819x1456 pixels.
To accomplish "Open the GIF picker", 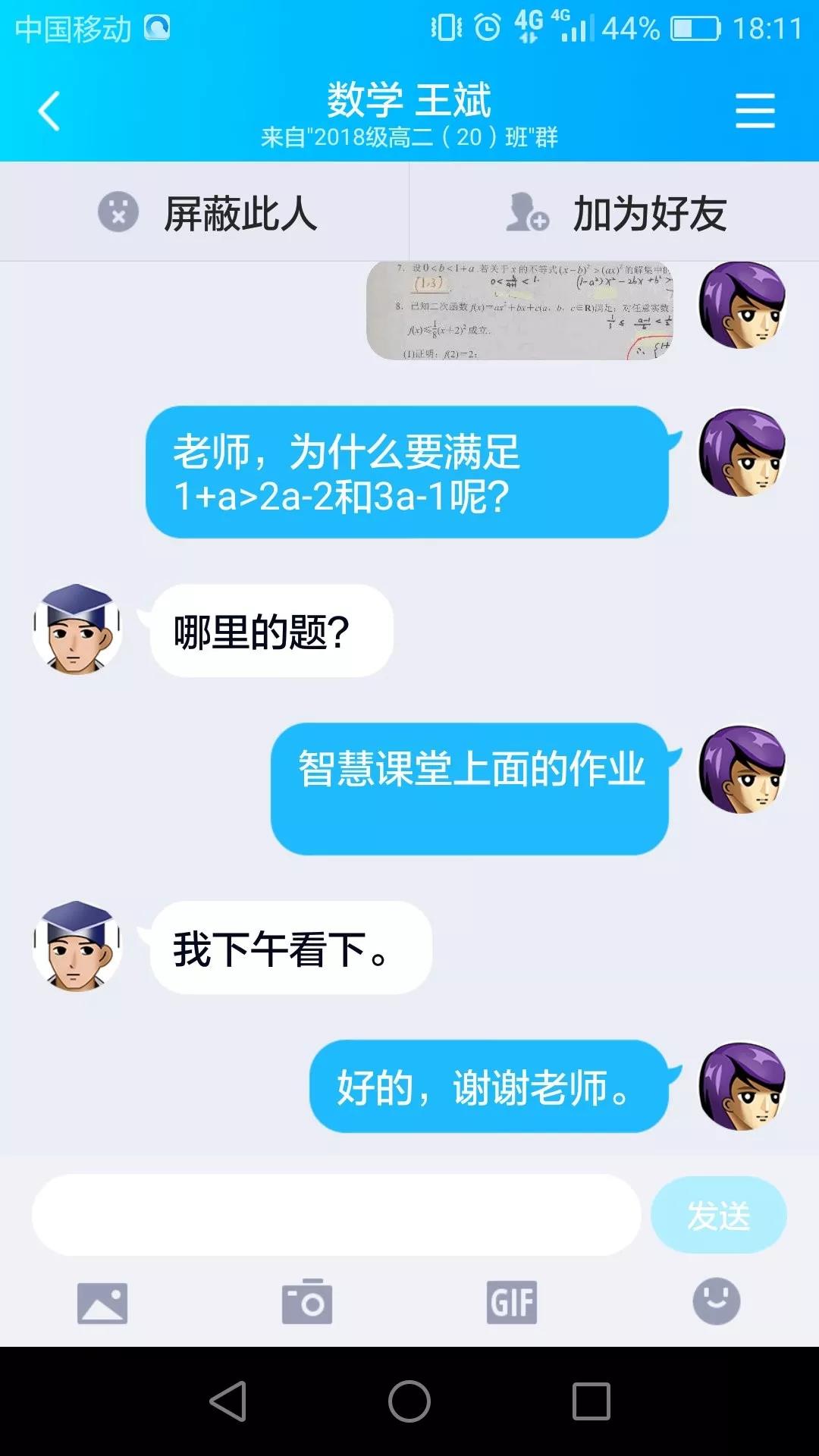I will click(x=512, y=1303).
